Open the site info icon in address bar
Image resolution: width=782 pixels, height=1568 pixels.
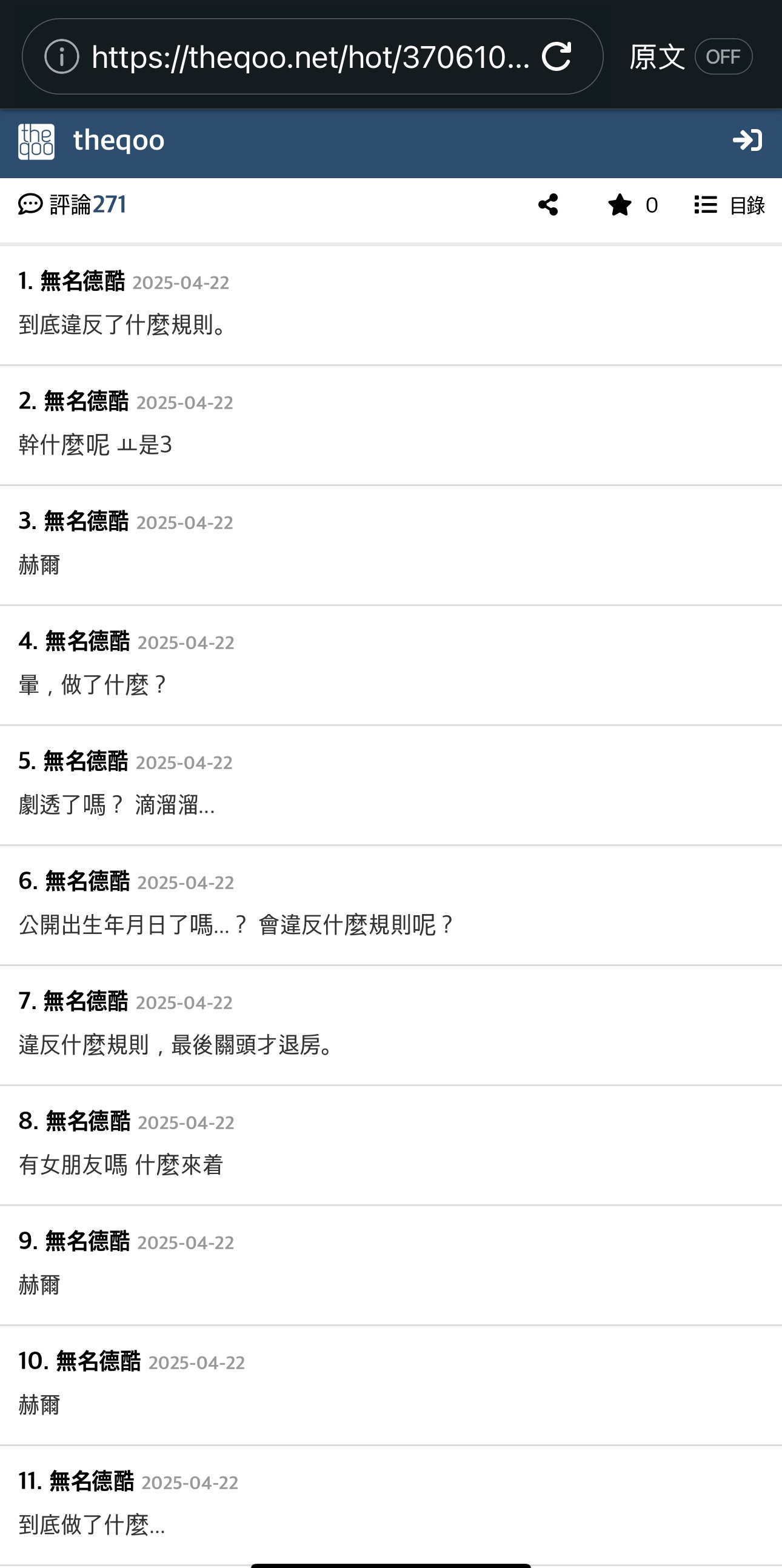point(61,56)
